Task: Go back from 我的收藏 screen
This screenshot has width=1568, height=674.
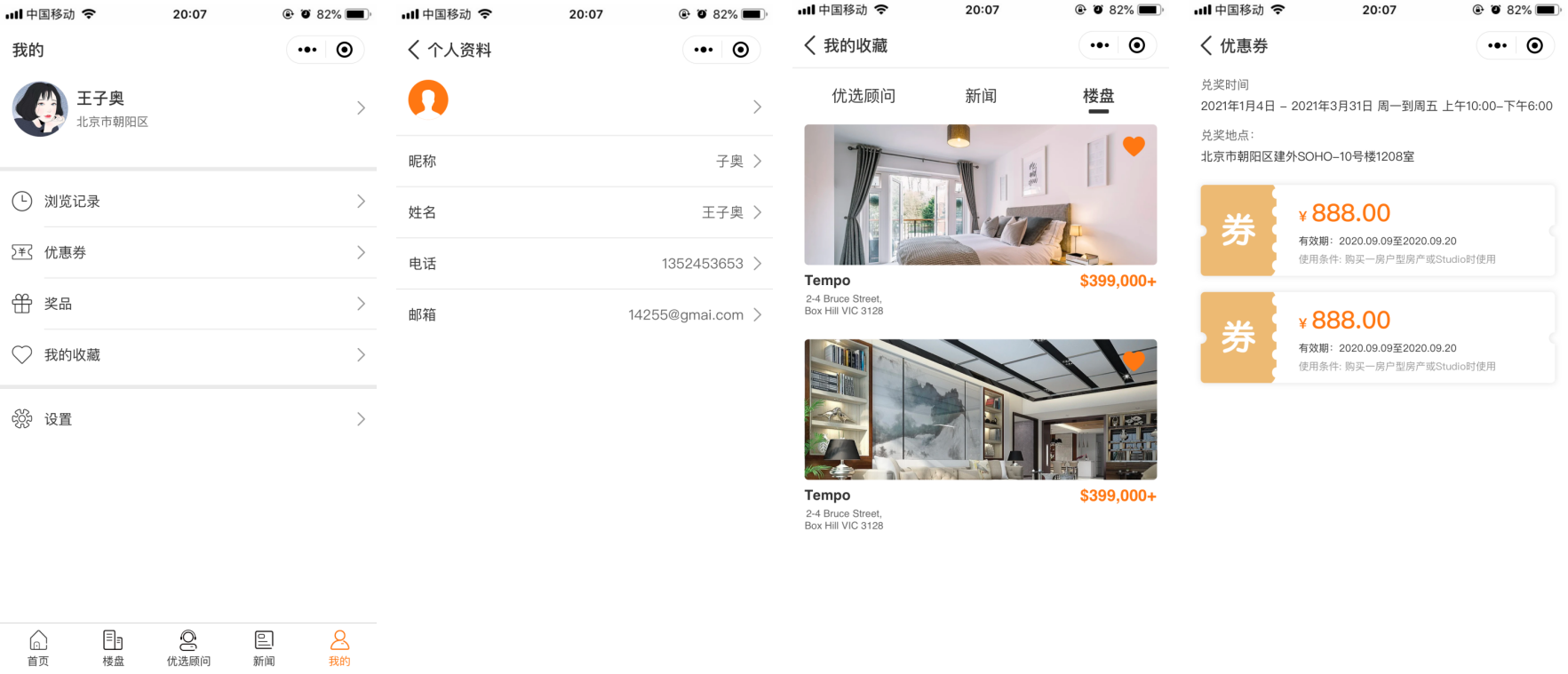Action: [810, 45]
